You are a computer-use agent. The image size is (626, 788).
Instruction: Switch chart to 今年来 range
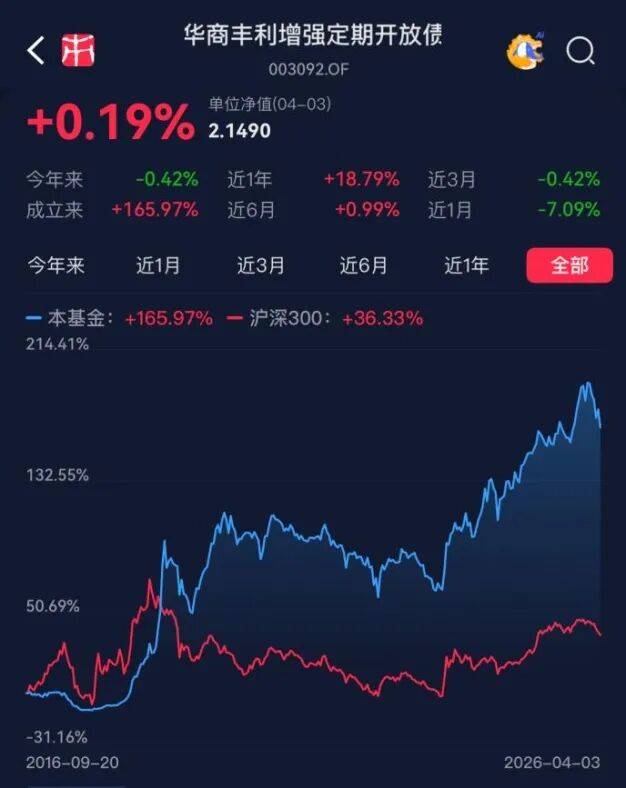tap(56, 266)
